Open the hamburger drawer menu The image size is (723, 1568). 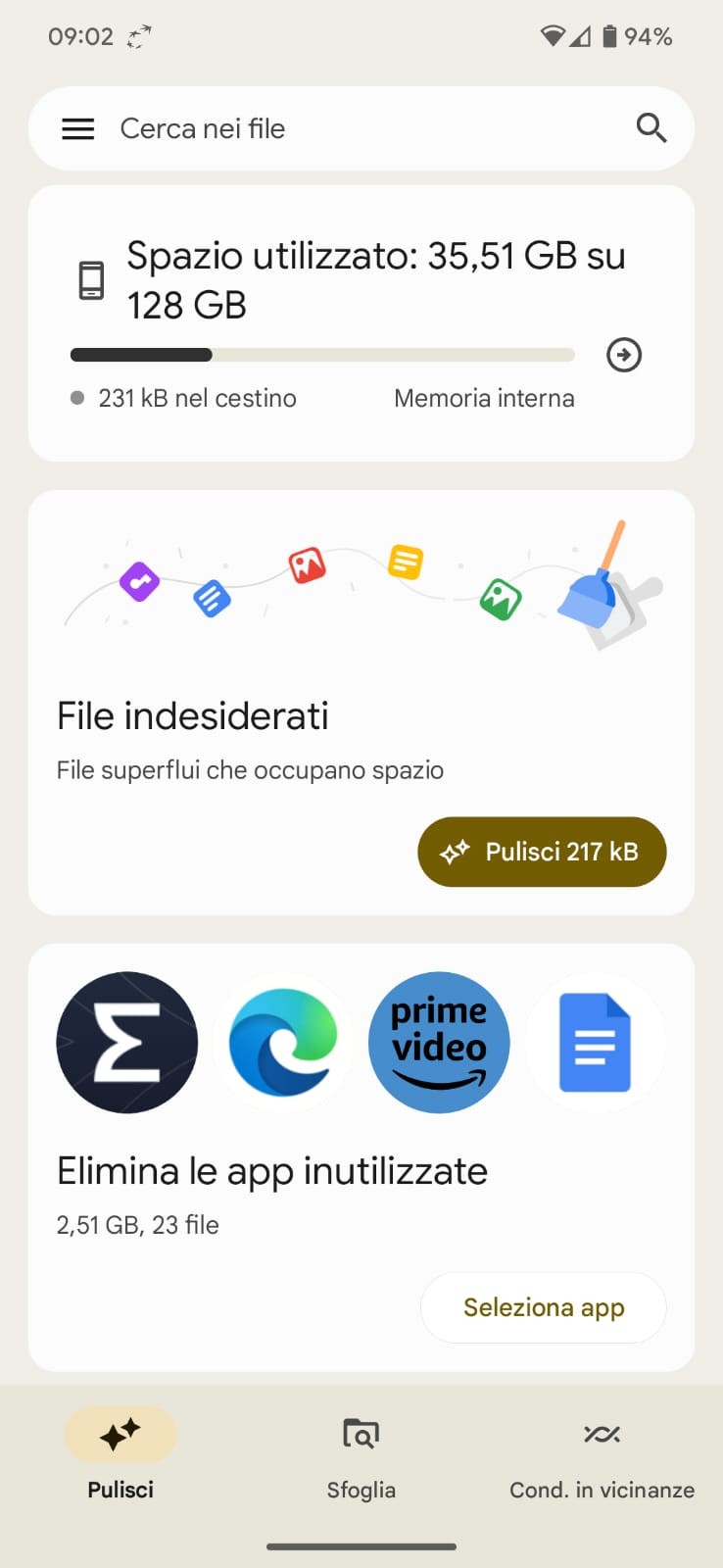point(78,128)
